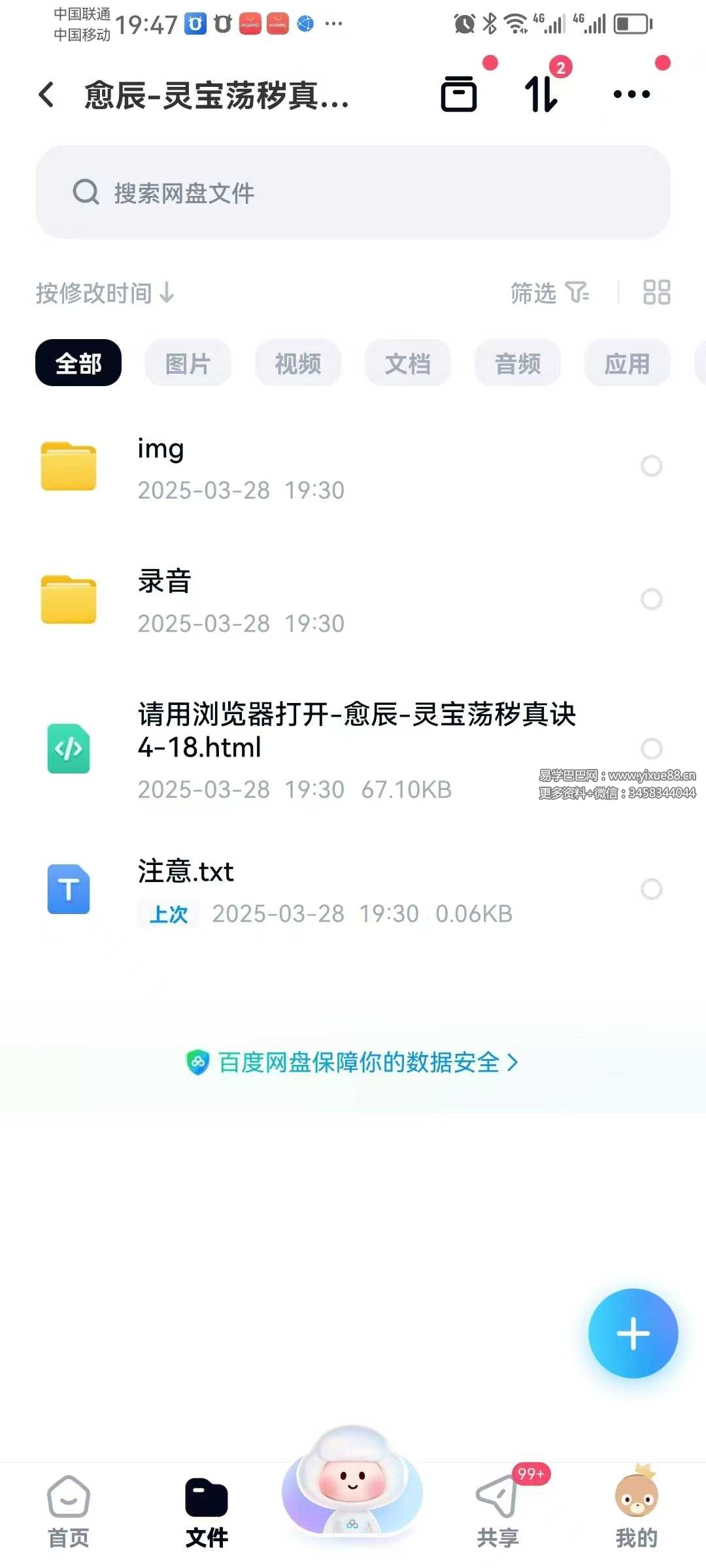The height and width of the screenshot is (1568, 706).
Task: Select the 视频 filter chip
Action: coord(298,363)
